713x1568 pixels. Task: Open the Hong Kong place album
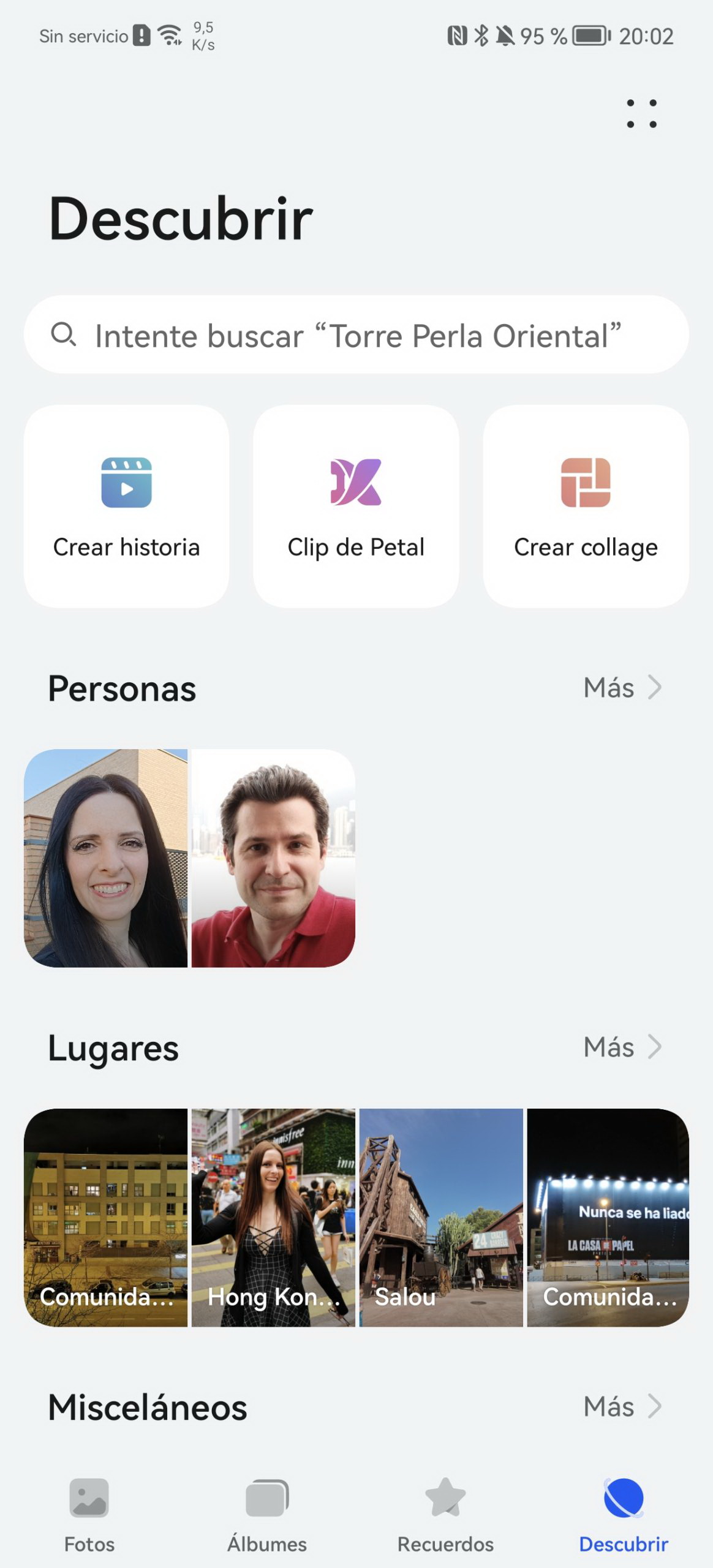[x=273, y=1218]
